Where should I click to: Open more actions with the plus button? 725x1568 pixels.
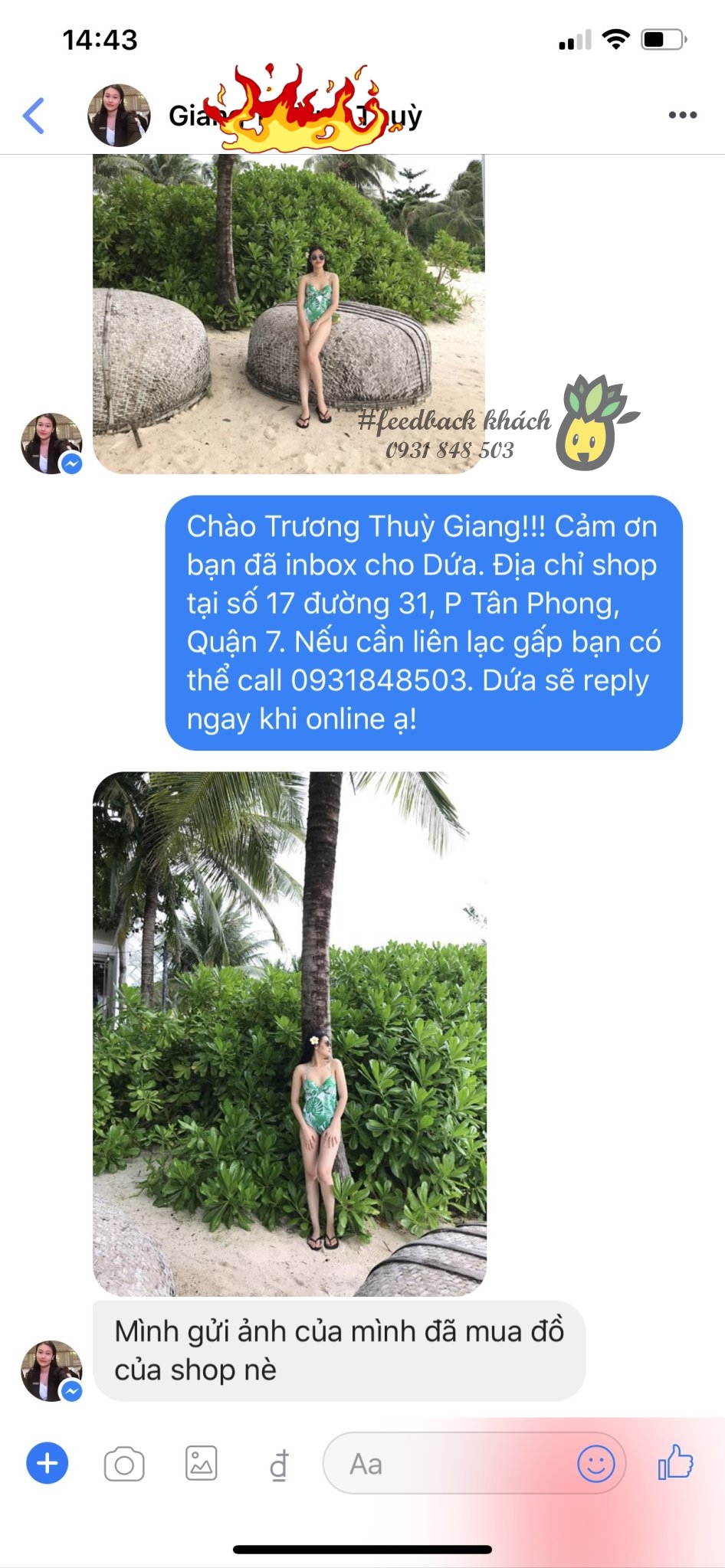48,1464
